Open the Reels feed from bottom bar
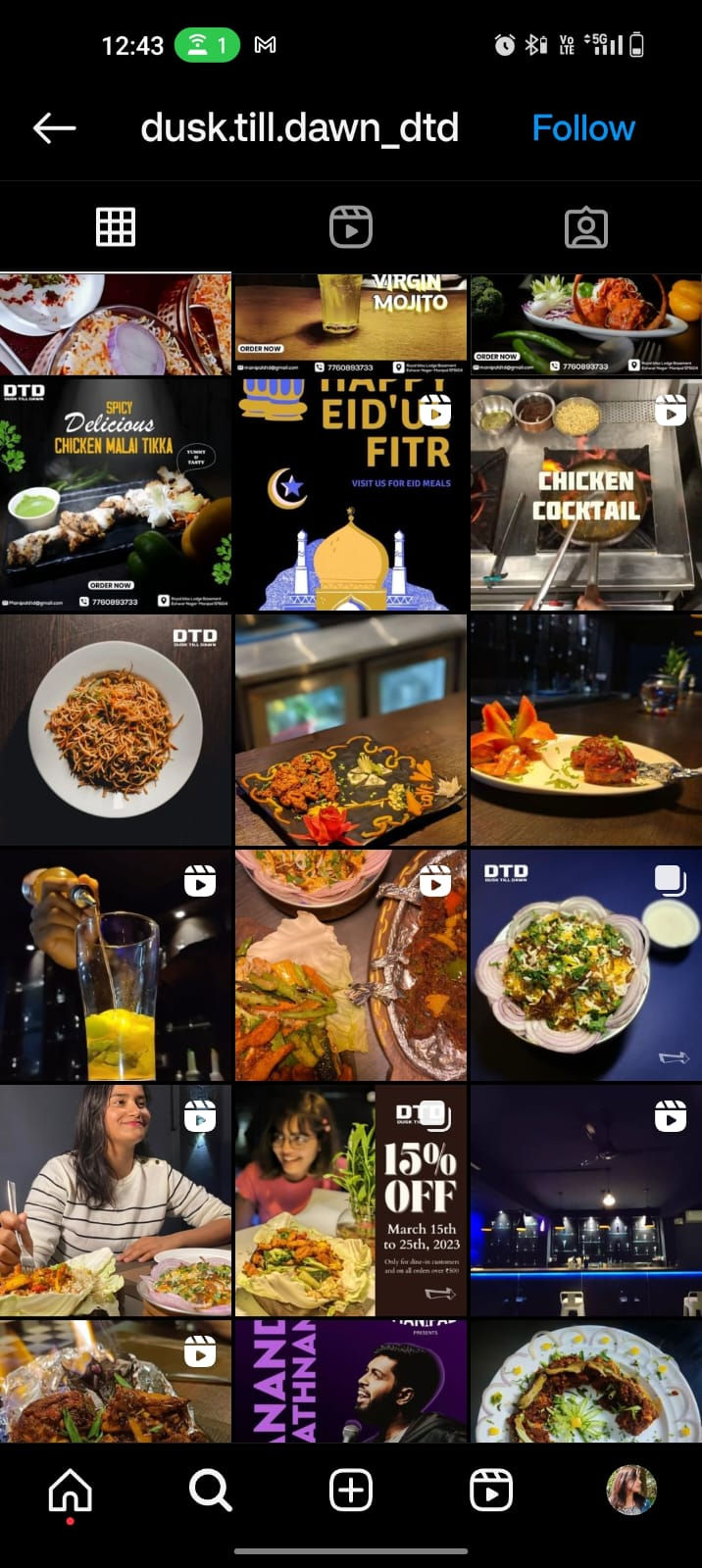 click(491, 1492)
